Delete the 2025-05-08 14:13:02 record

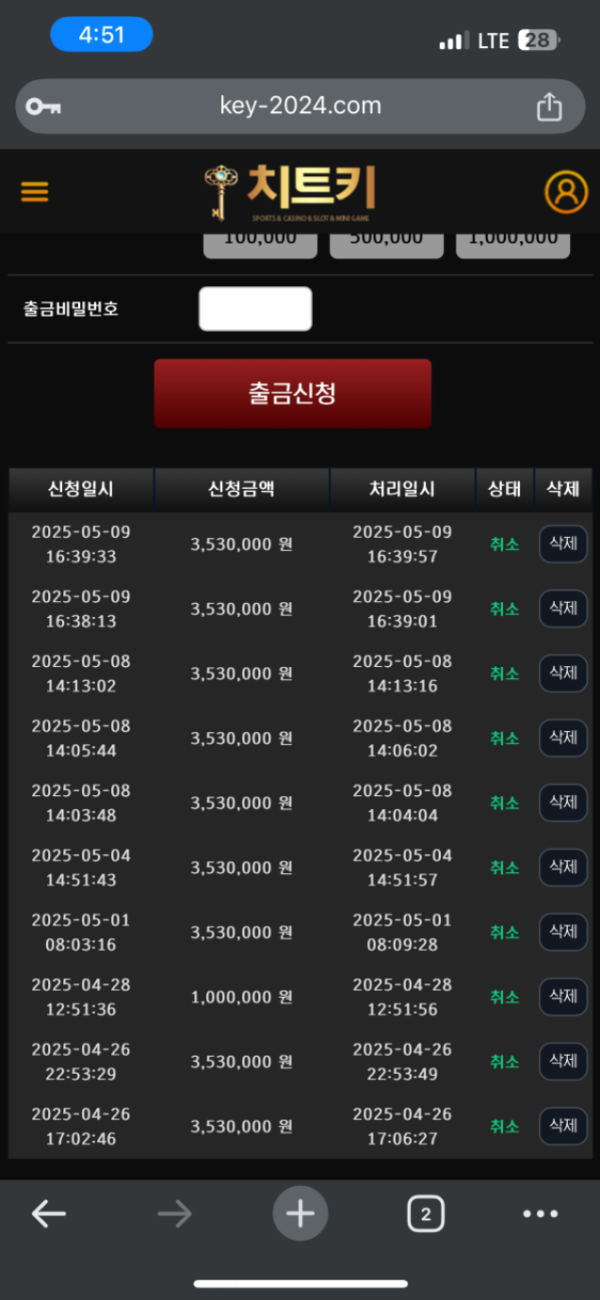point(563,673)
